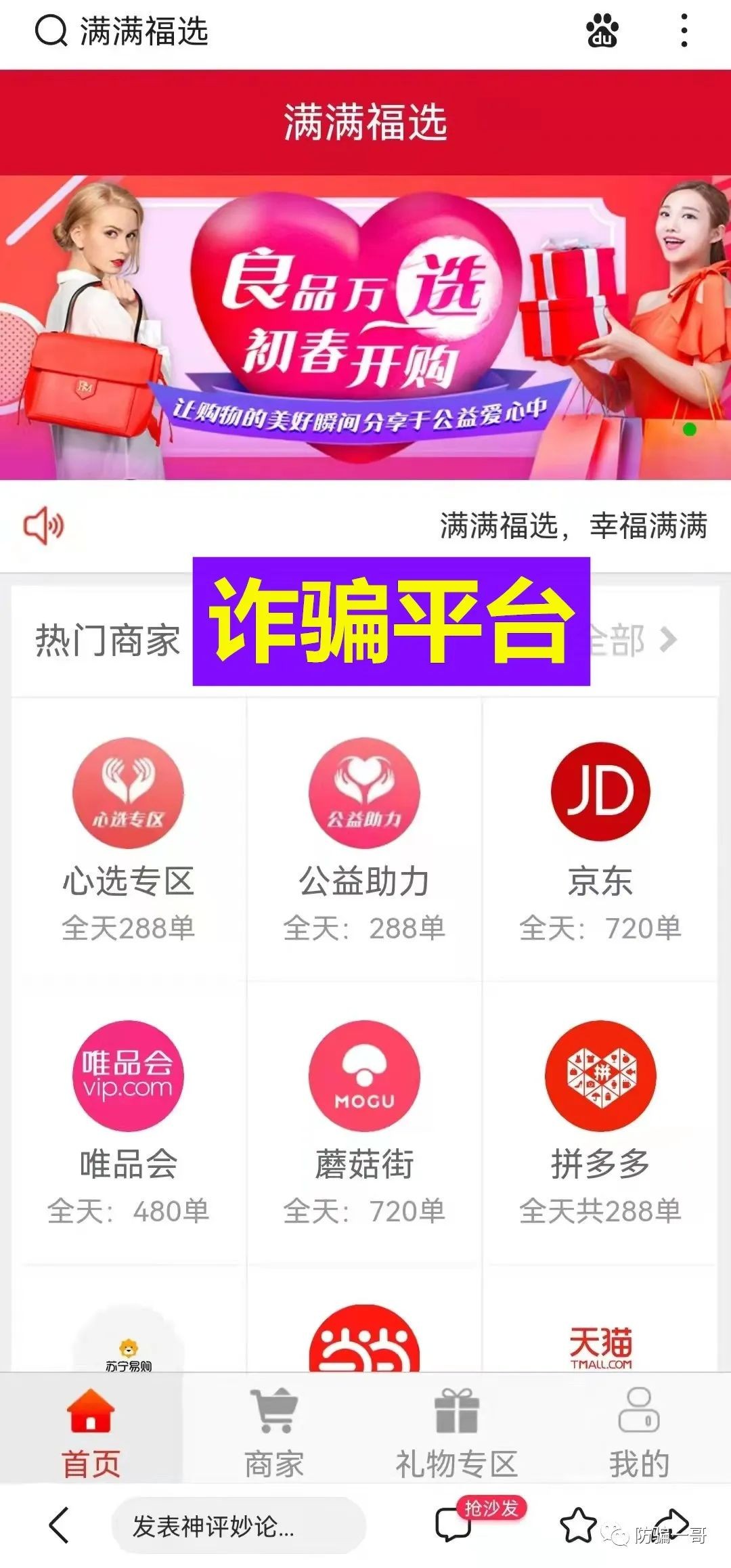Viewport: 731px width, 1568px height.
Task: Open the 公益助力 merchant tile
Action: coord(364,840)
